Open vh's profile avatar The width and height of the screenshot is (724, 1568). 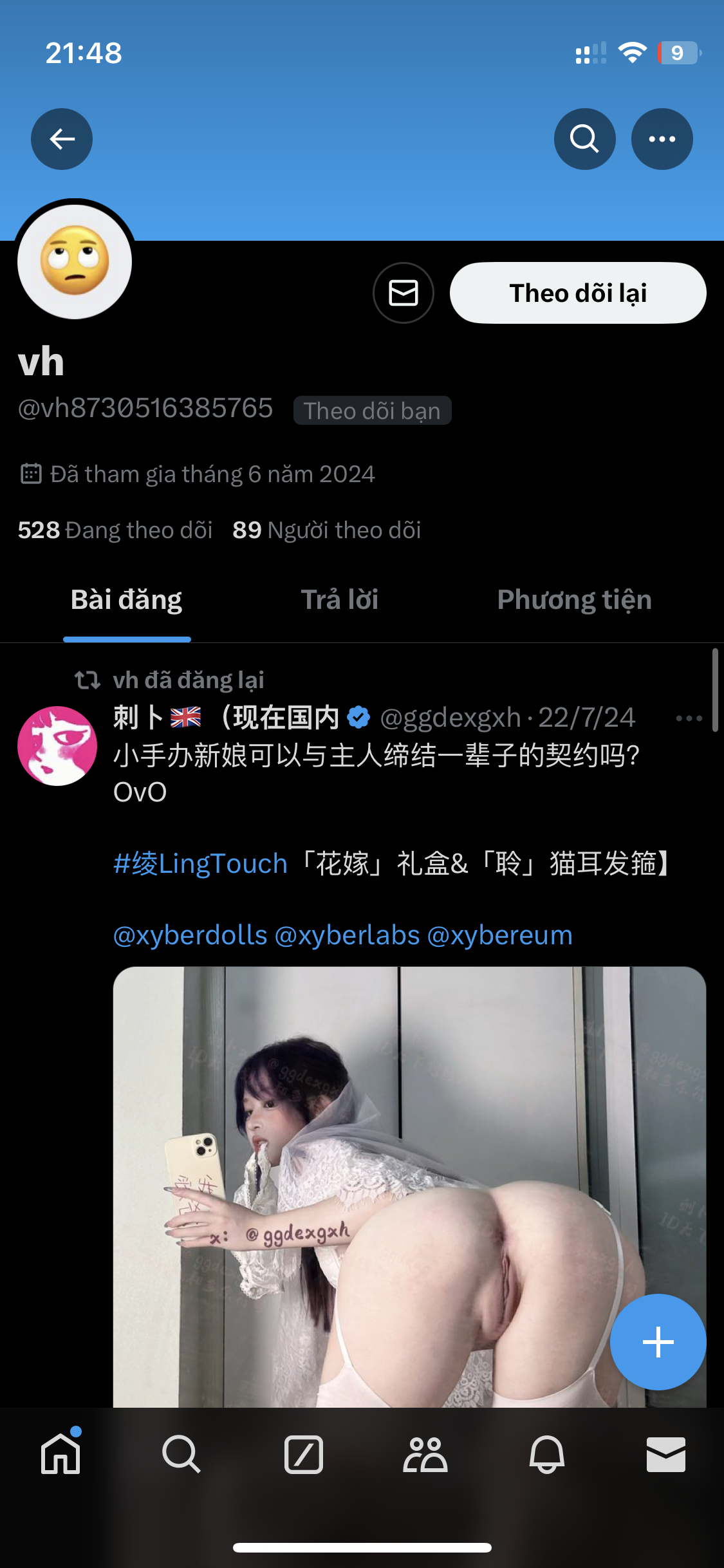(75, 261)
